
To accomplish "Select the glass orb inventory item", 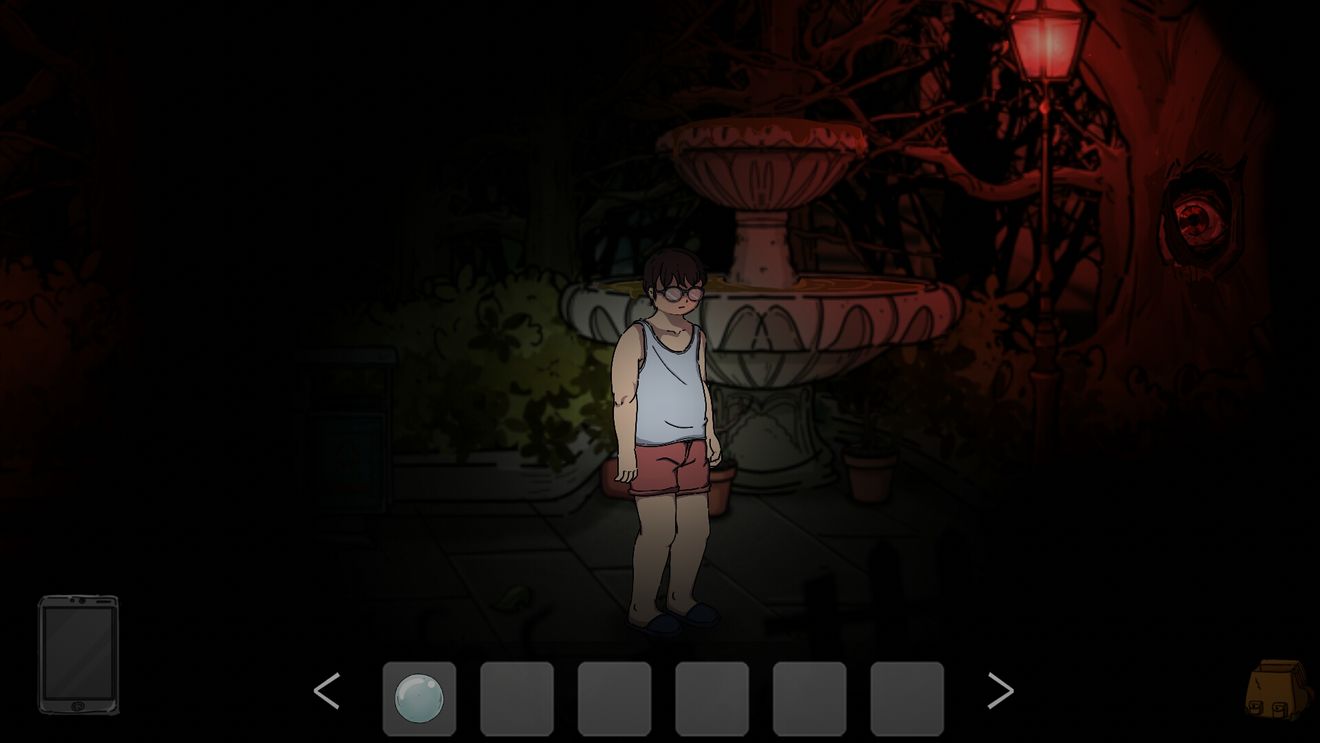I will (x=419, y=698).
